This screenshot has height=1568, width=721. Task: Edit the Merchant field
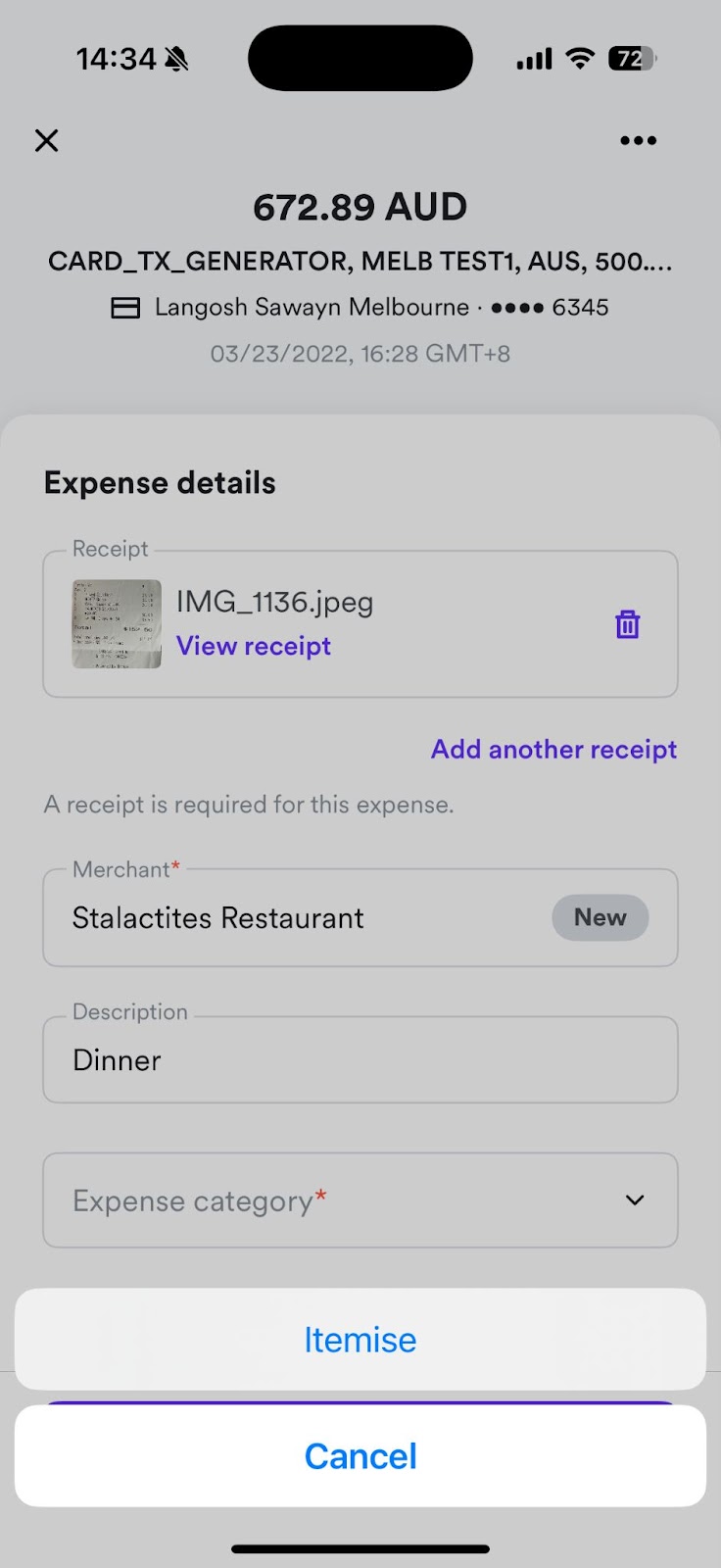[x=360, y=917]
